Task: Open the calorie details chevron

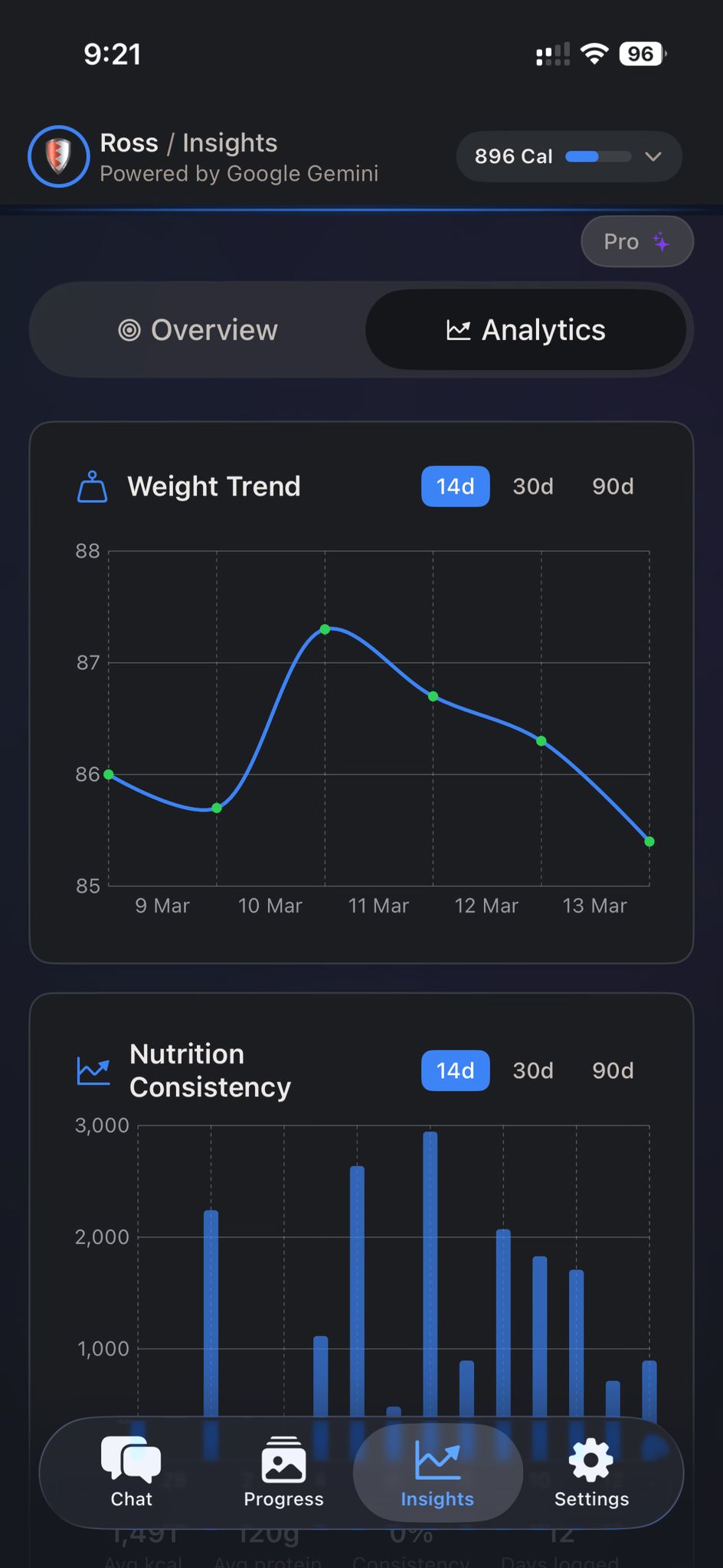Action: tap(653, 156)
